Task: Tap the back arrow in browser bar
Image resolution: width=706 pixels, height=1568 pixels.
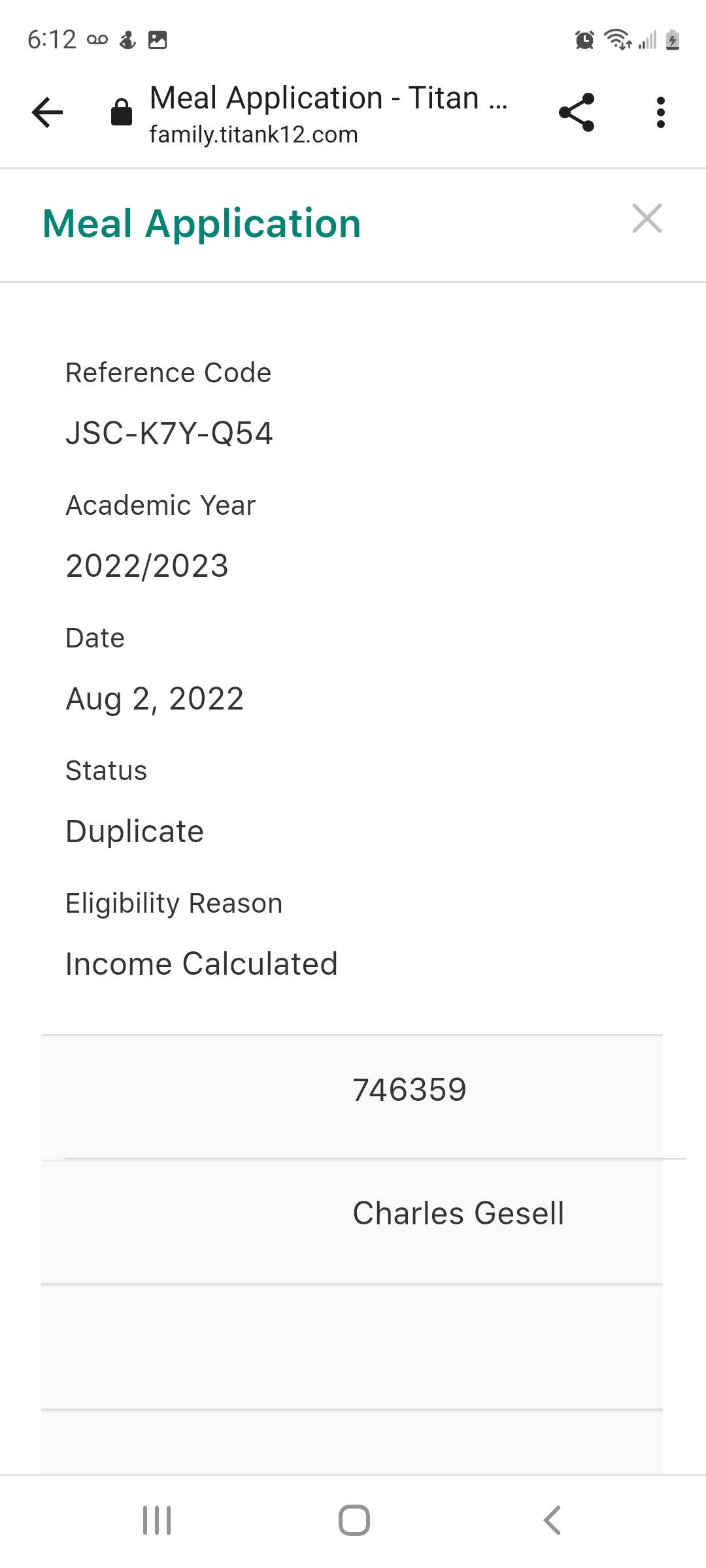Action: tap(48, 112)
